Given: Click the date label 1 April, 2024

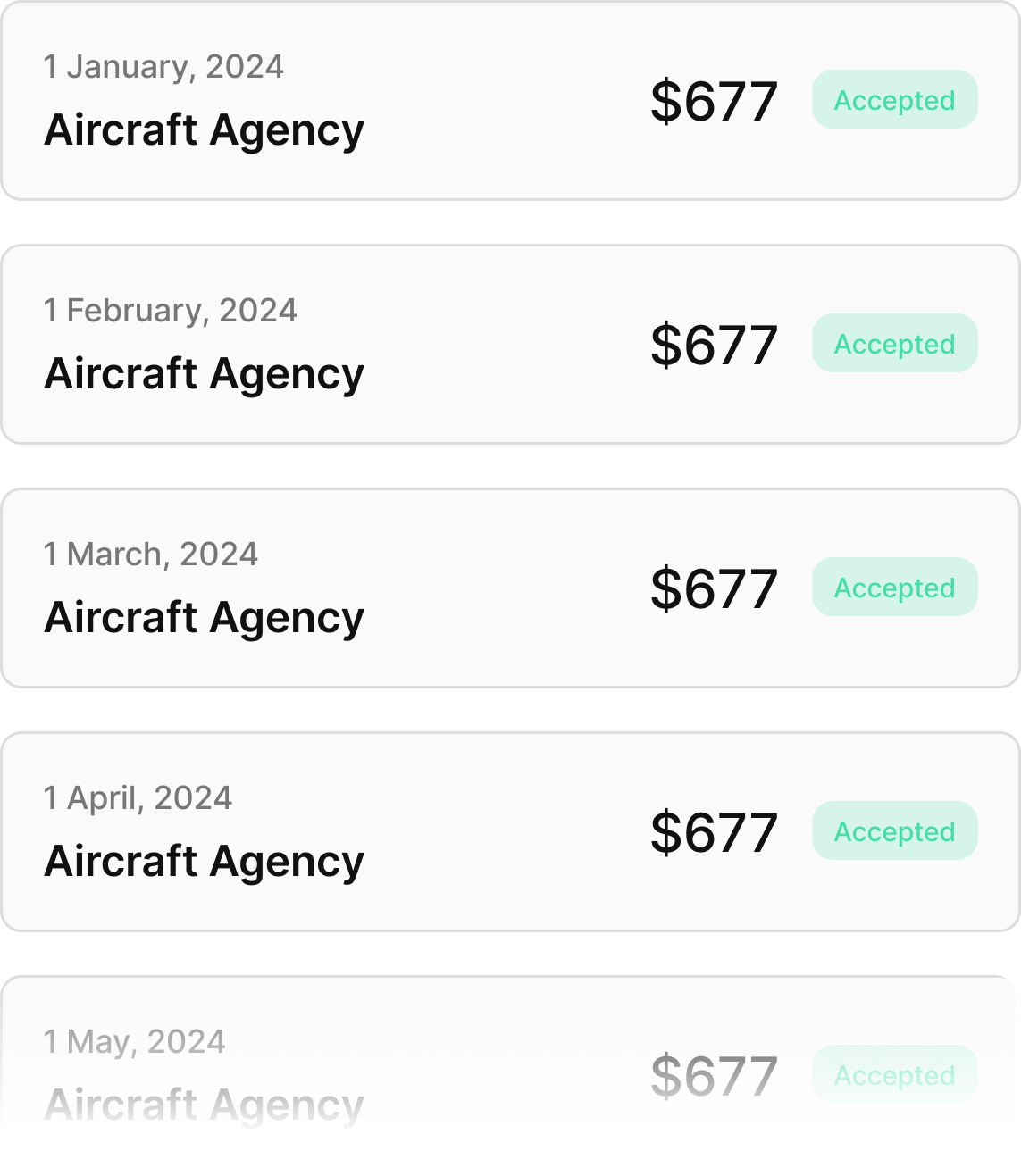Looking at the screenshot, I should point(138,797).
